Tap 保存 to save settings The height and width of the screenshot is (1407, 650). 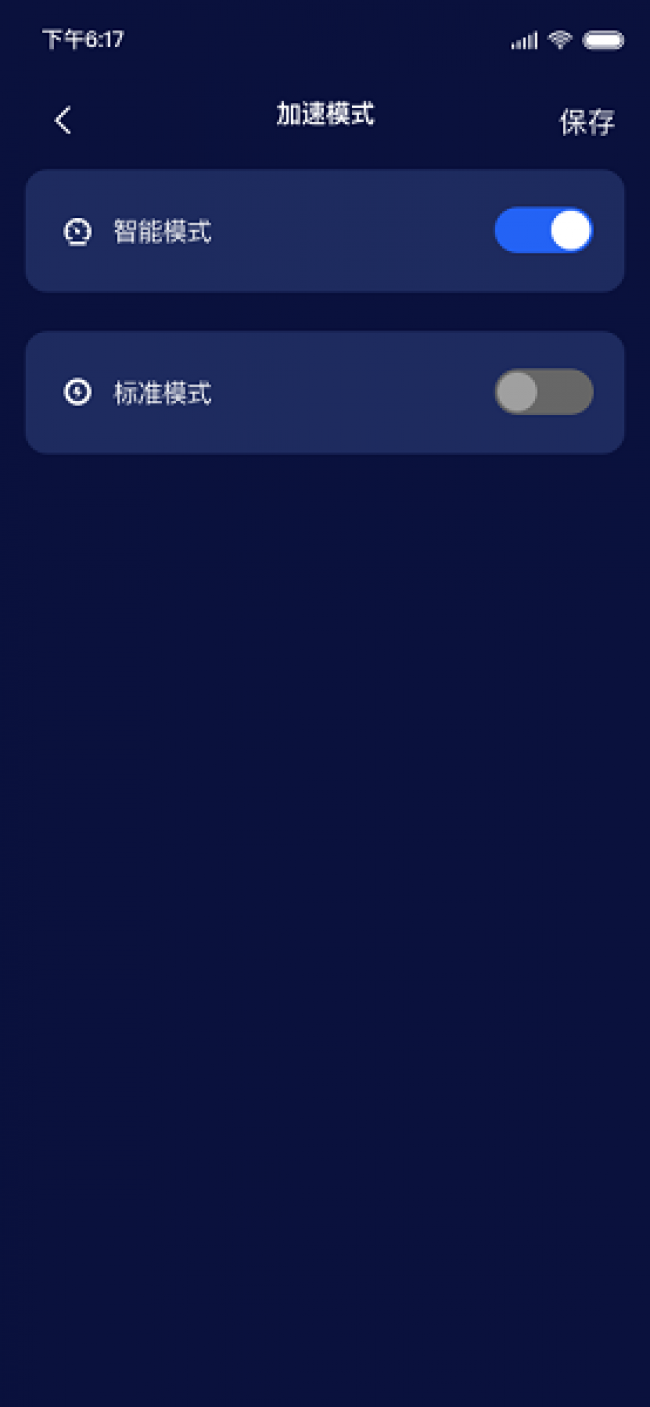coord(587,122)
